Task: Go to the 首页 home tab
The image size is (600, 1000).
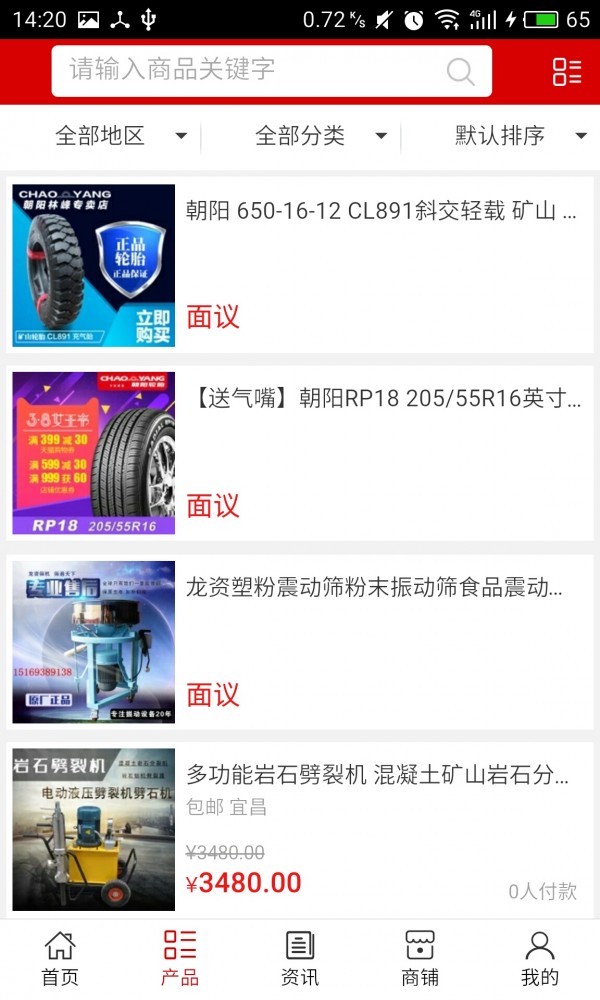Action: click(60, 959)
